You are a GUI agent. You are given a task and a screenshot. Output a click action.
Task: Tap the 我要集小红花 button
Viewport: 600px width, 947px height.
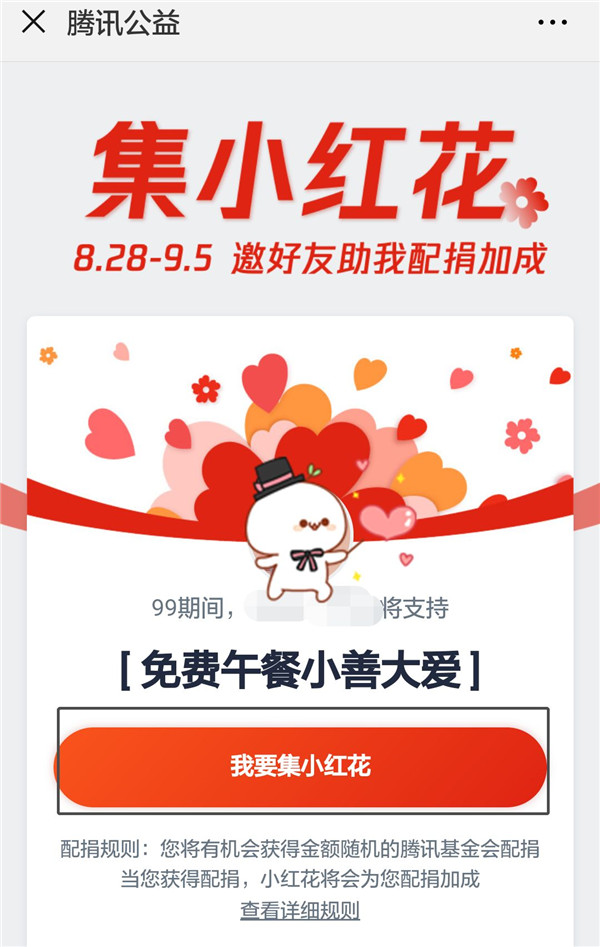point(300,766)
